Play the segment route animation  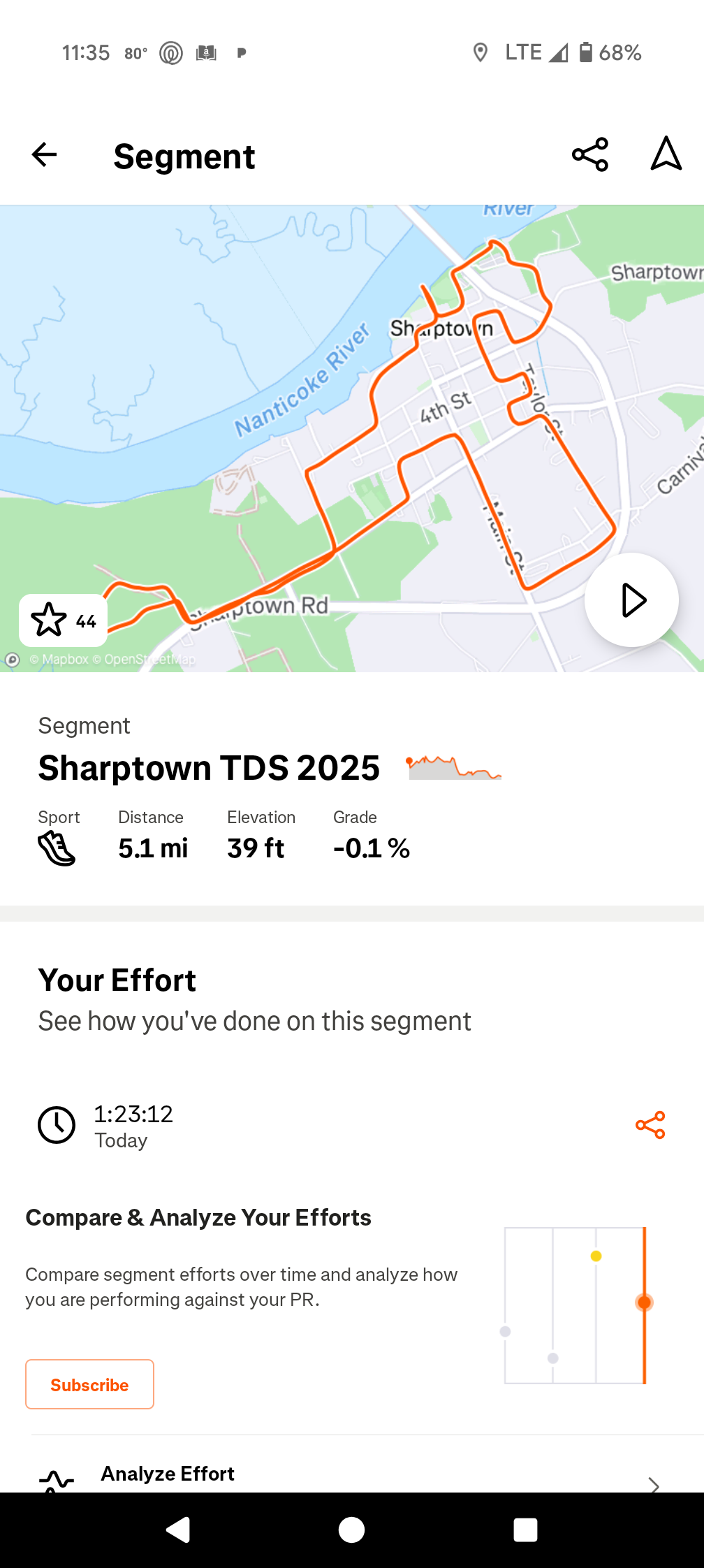coord(631,600)
